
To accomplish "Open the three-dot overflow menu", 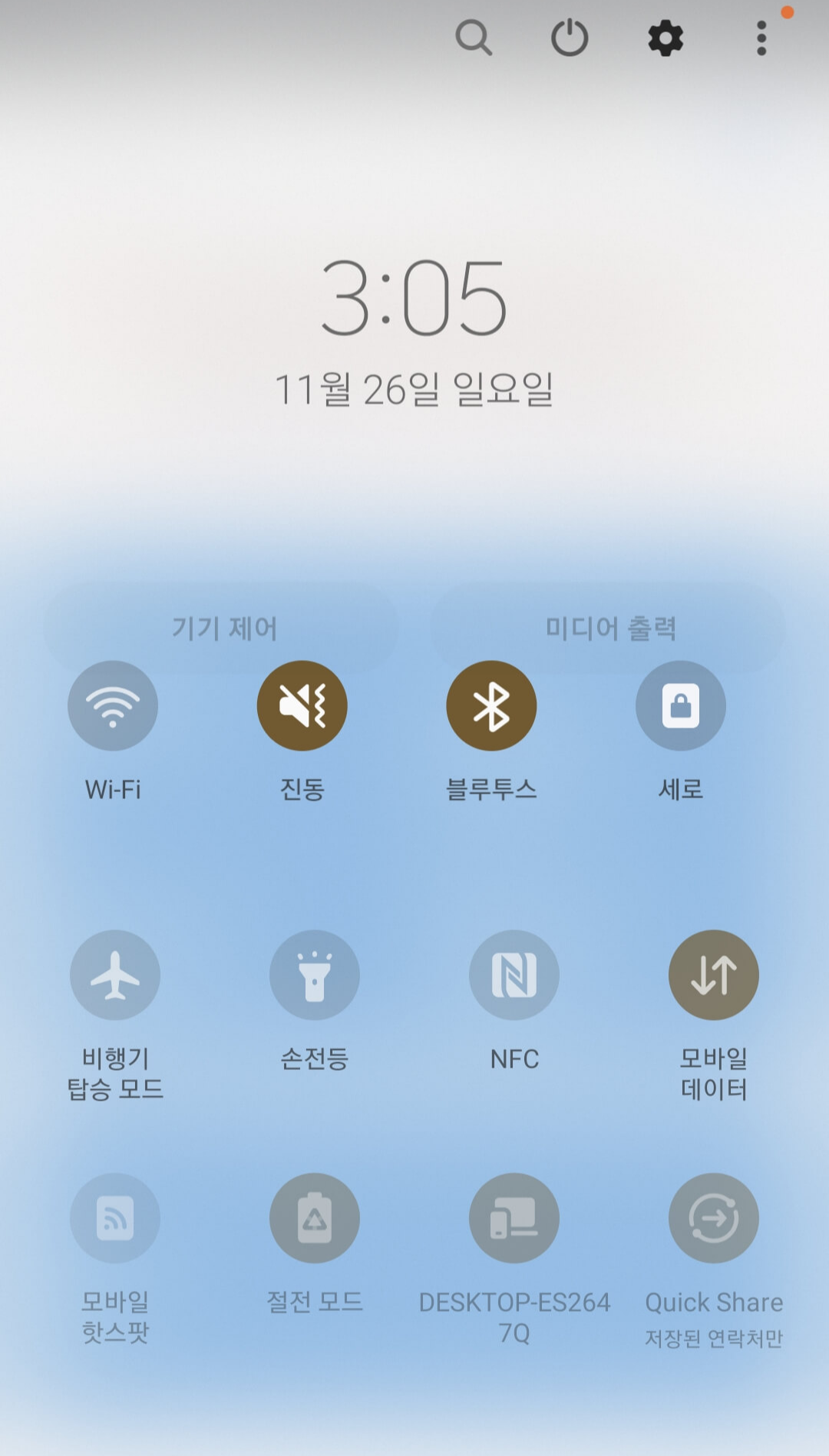I will [761, 38].
